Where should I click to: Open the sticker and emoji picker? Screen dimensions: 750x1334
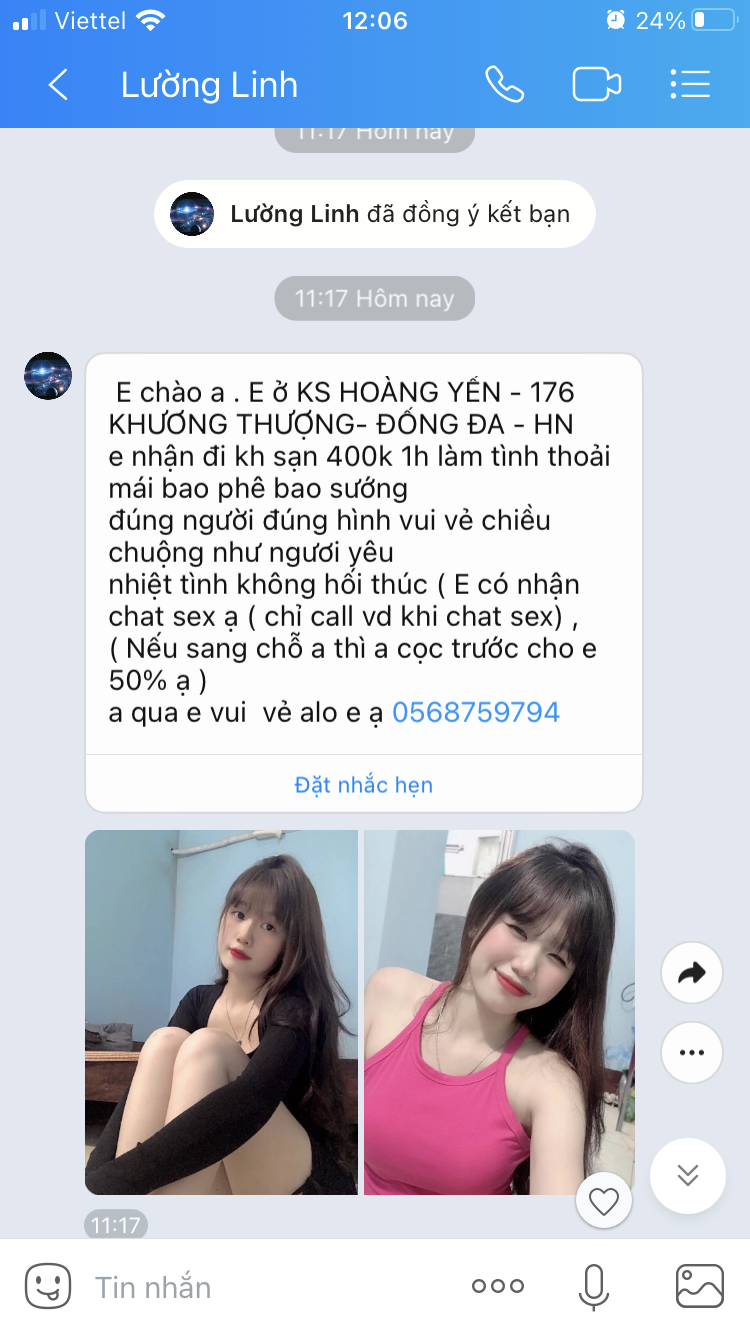48,1286
